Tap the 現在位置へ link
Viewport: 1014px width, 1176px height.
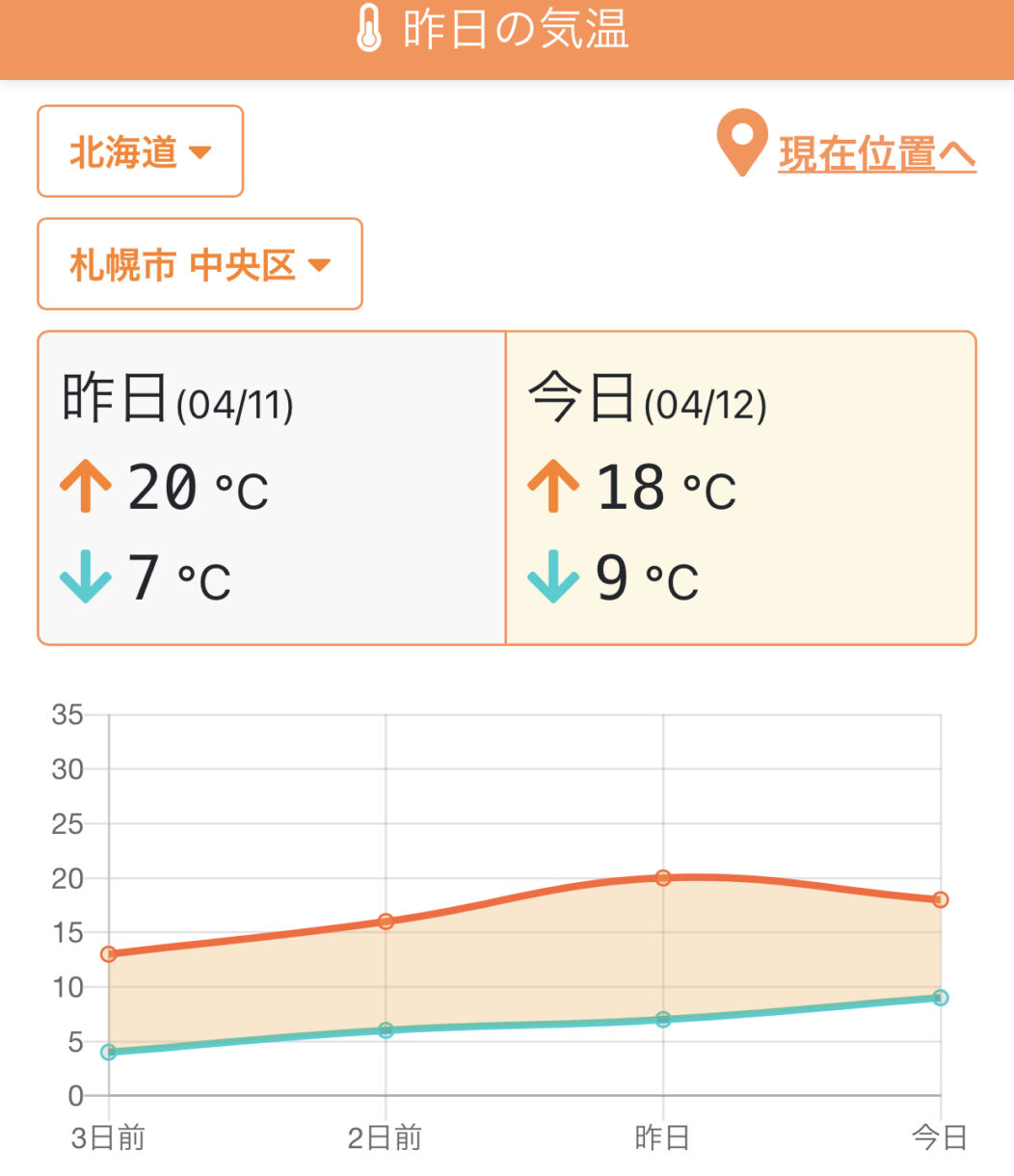[875, 154]
